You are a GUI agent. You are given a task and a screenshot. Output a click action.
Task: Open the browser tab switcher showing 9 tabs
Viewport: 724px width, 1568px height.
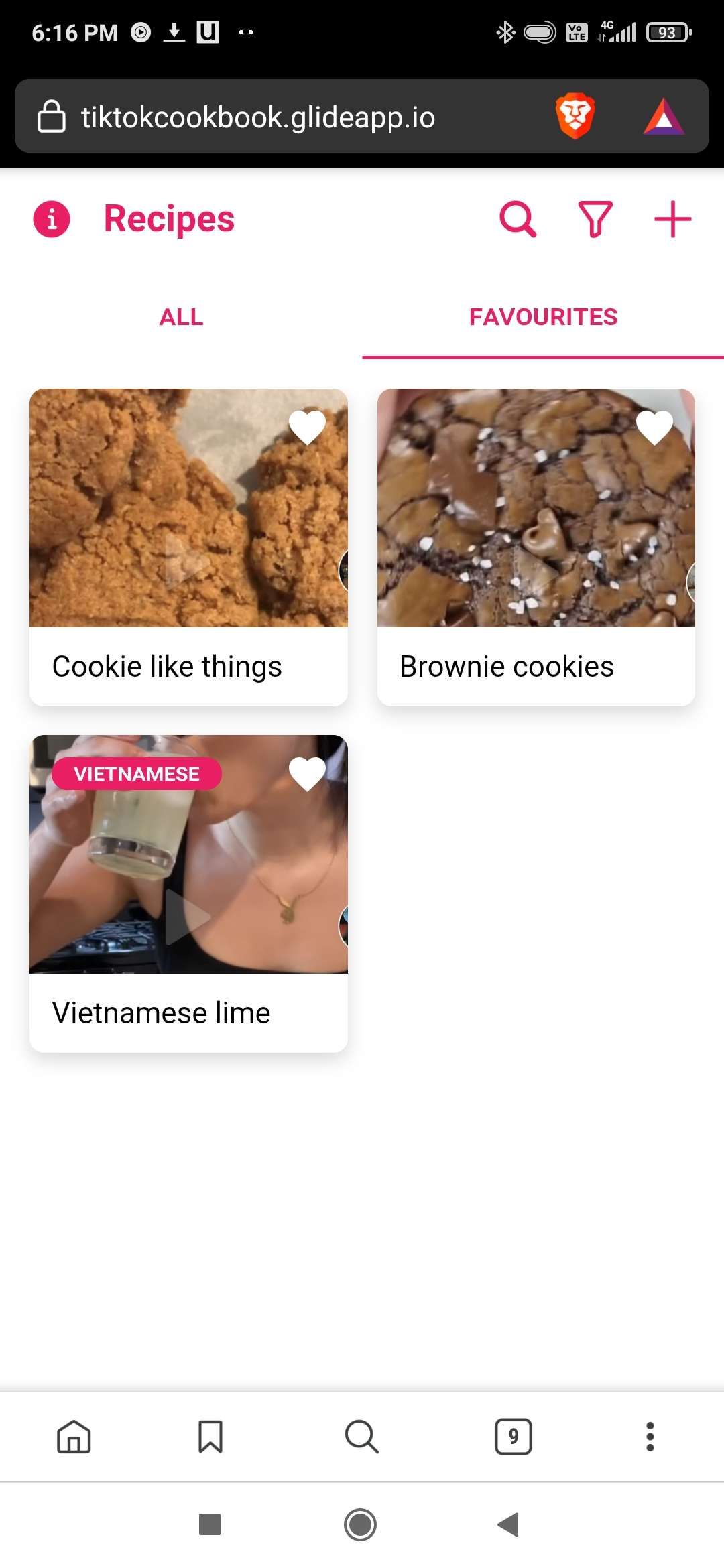[x=513, y=1437]
